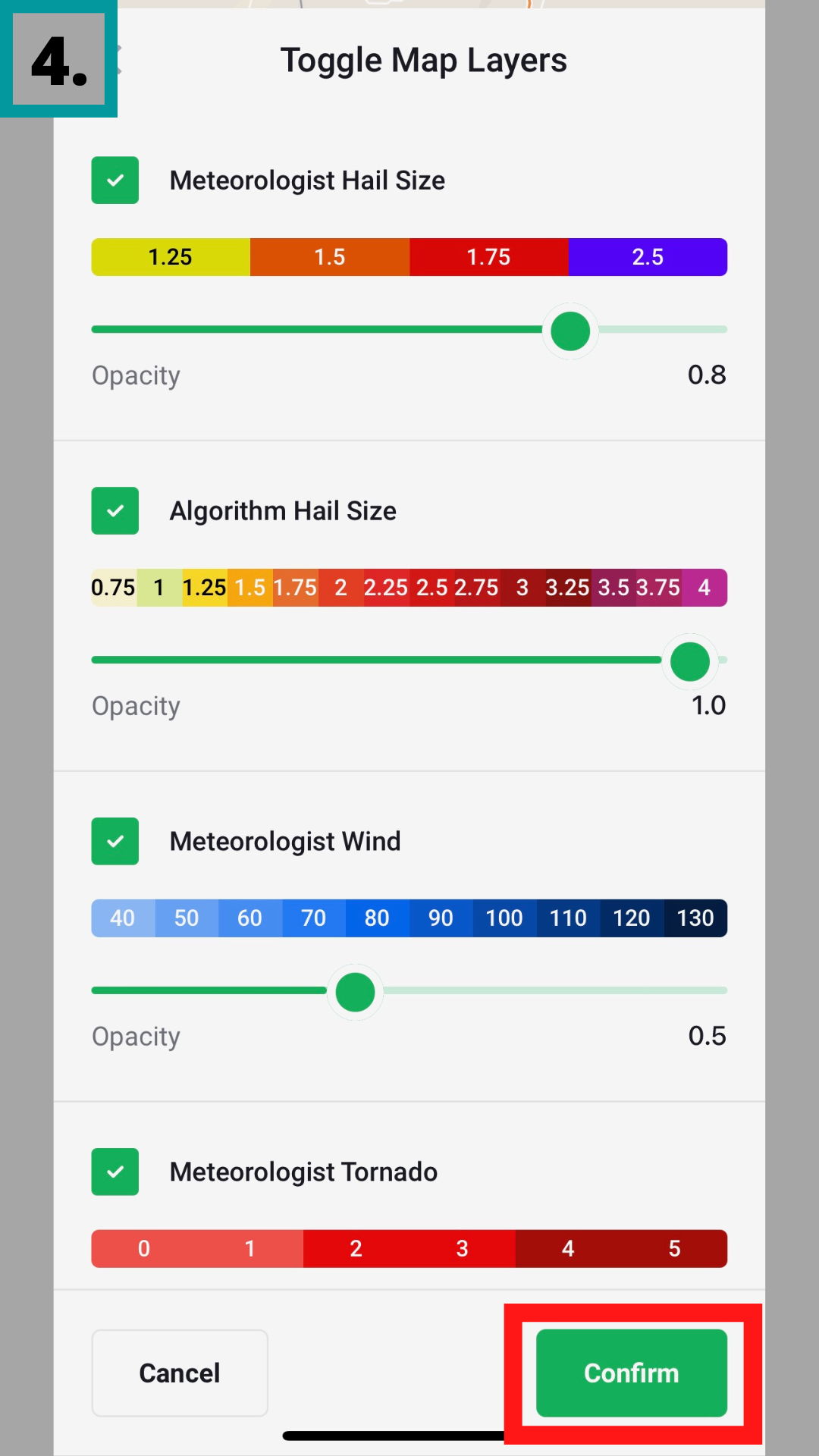The width and height of the screenshot is (819, 1456).
Task: Uncheck the Algorithm Hail Size layer
Action: tap(115, 511)
